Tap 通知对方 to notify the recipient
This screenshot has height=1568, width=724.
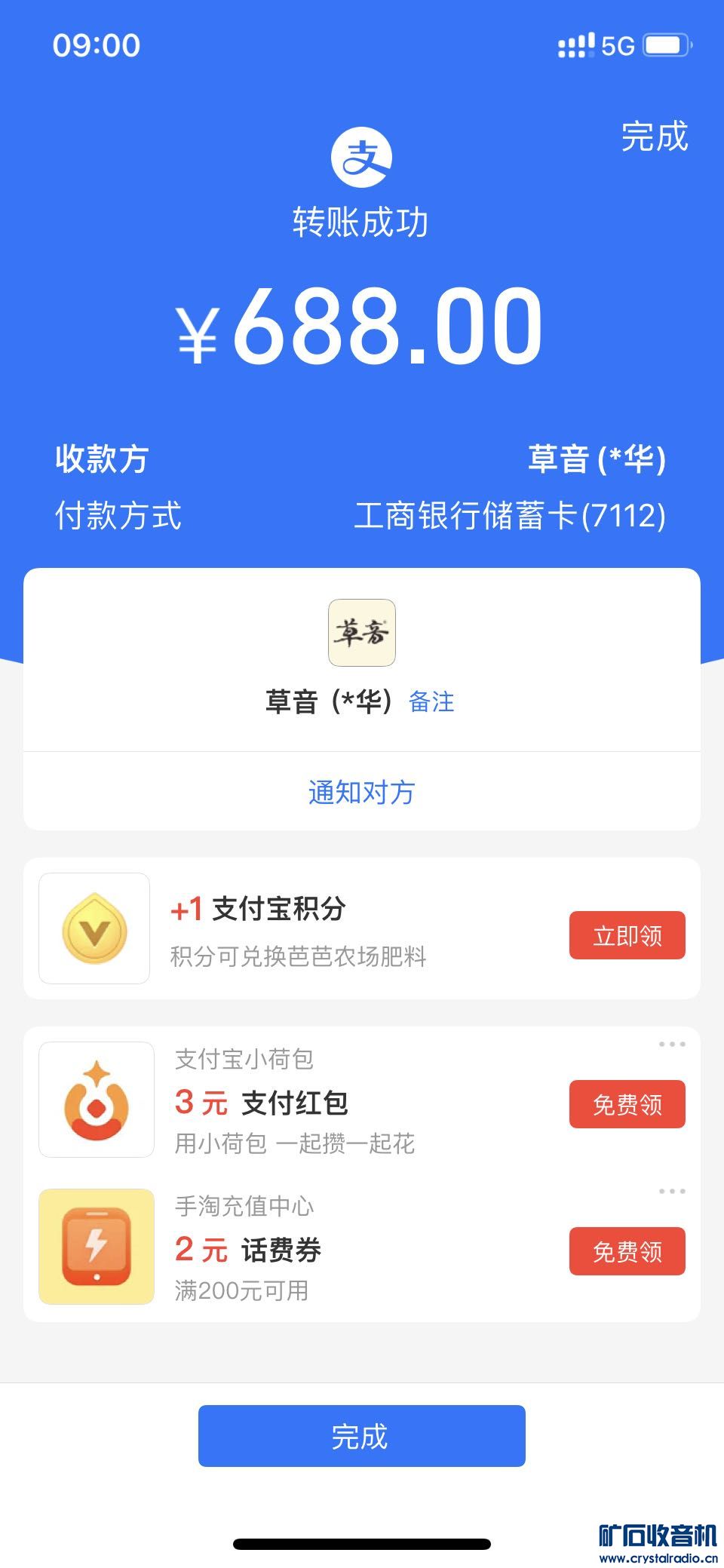(x=361, y=792)
